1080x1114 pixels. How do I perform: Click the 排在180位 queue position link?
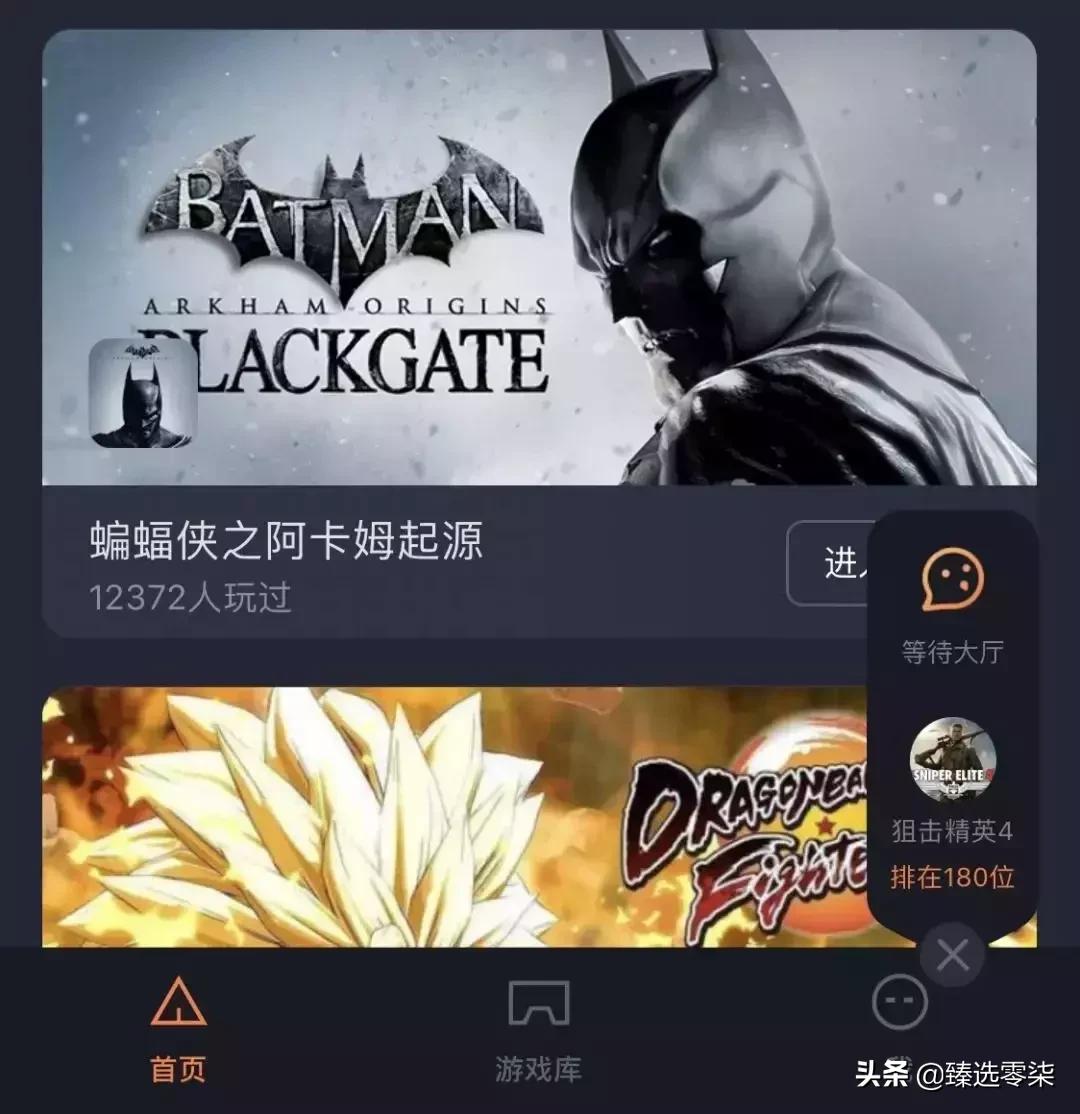coord(952,880)
